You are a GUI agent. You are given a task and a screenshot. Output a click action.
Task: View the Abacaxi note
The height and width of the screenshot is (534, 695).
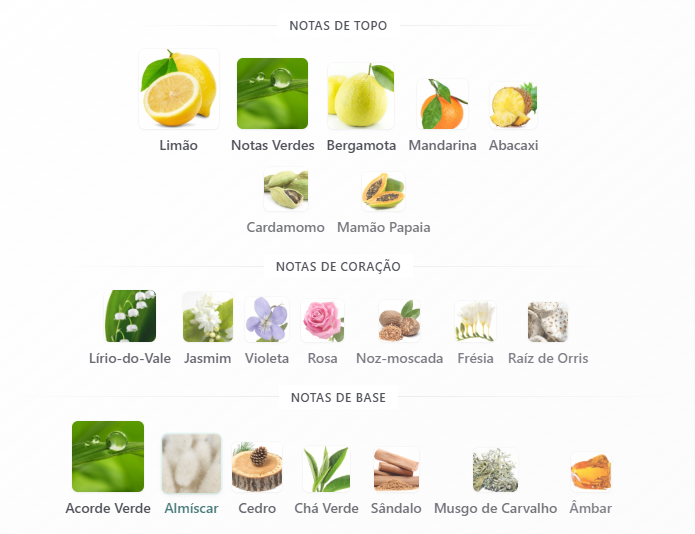(514, 106)
